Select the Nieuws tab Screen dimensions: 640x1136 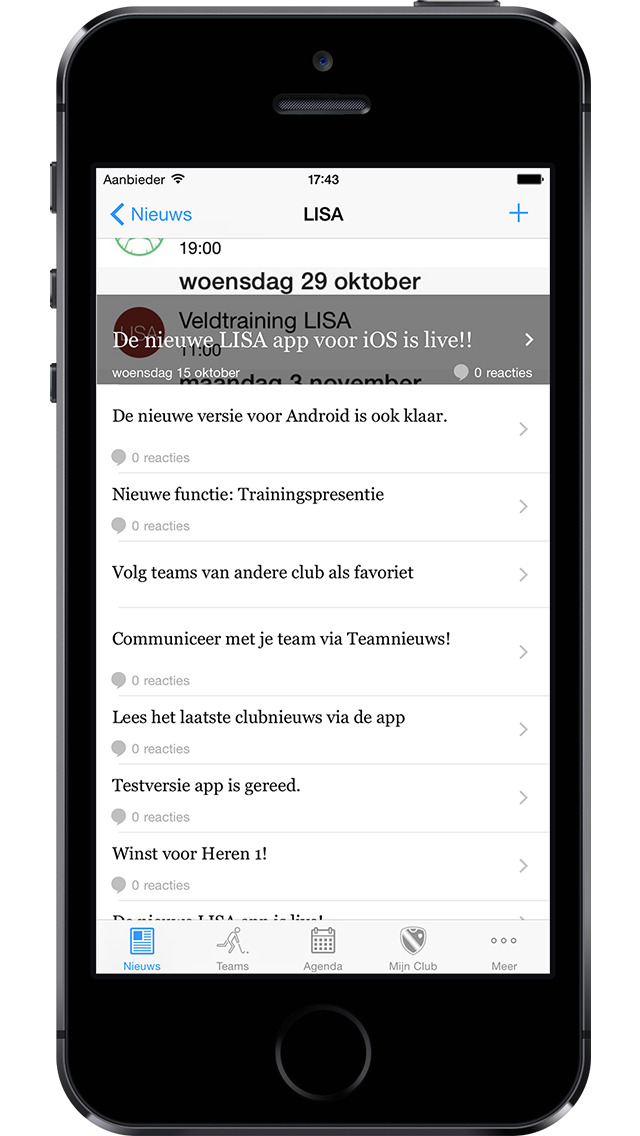(142, 949)
